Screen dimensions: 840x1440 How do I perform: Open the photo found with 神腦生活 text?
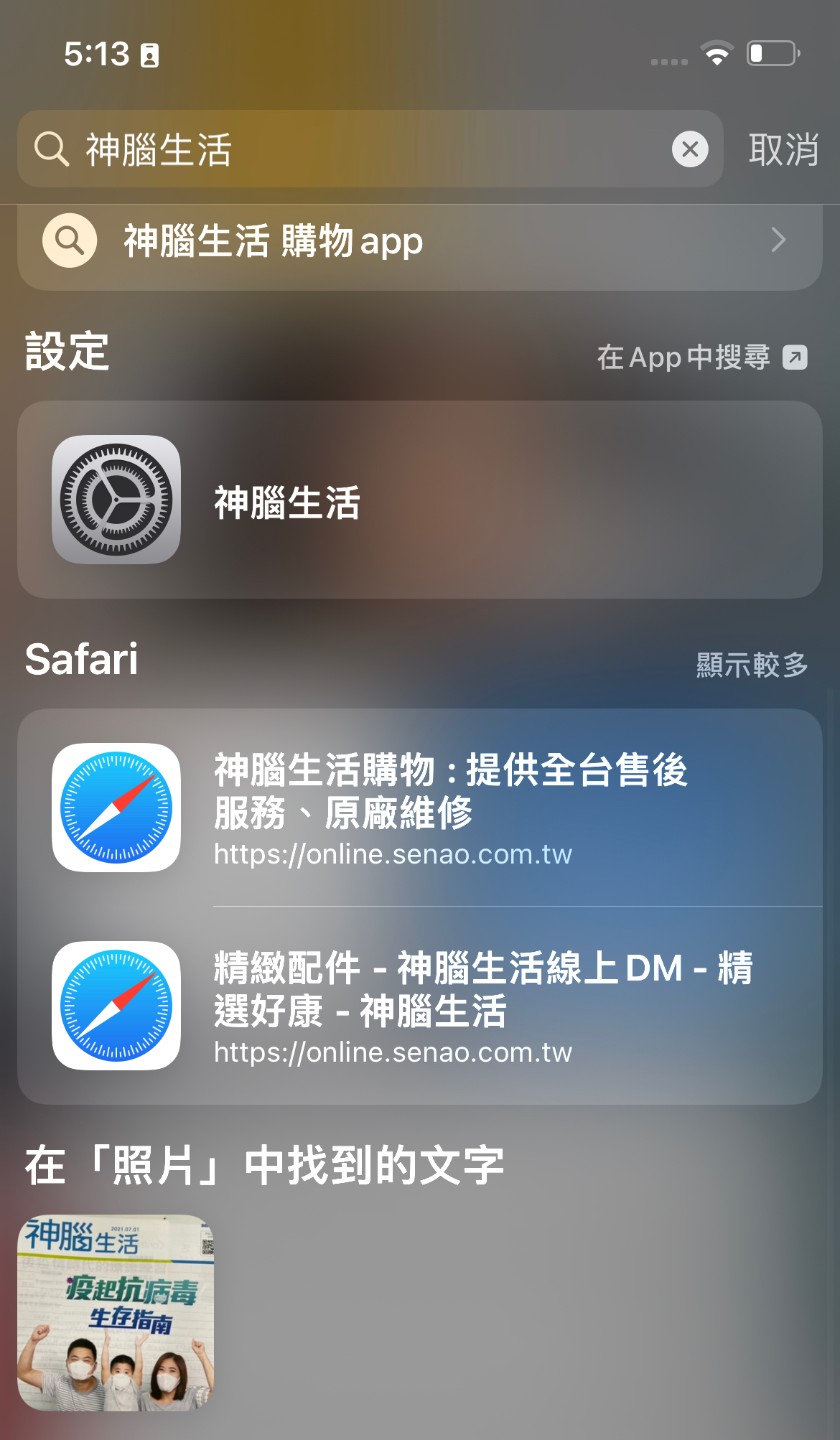tap(116, 1312)
